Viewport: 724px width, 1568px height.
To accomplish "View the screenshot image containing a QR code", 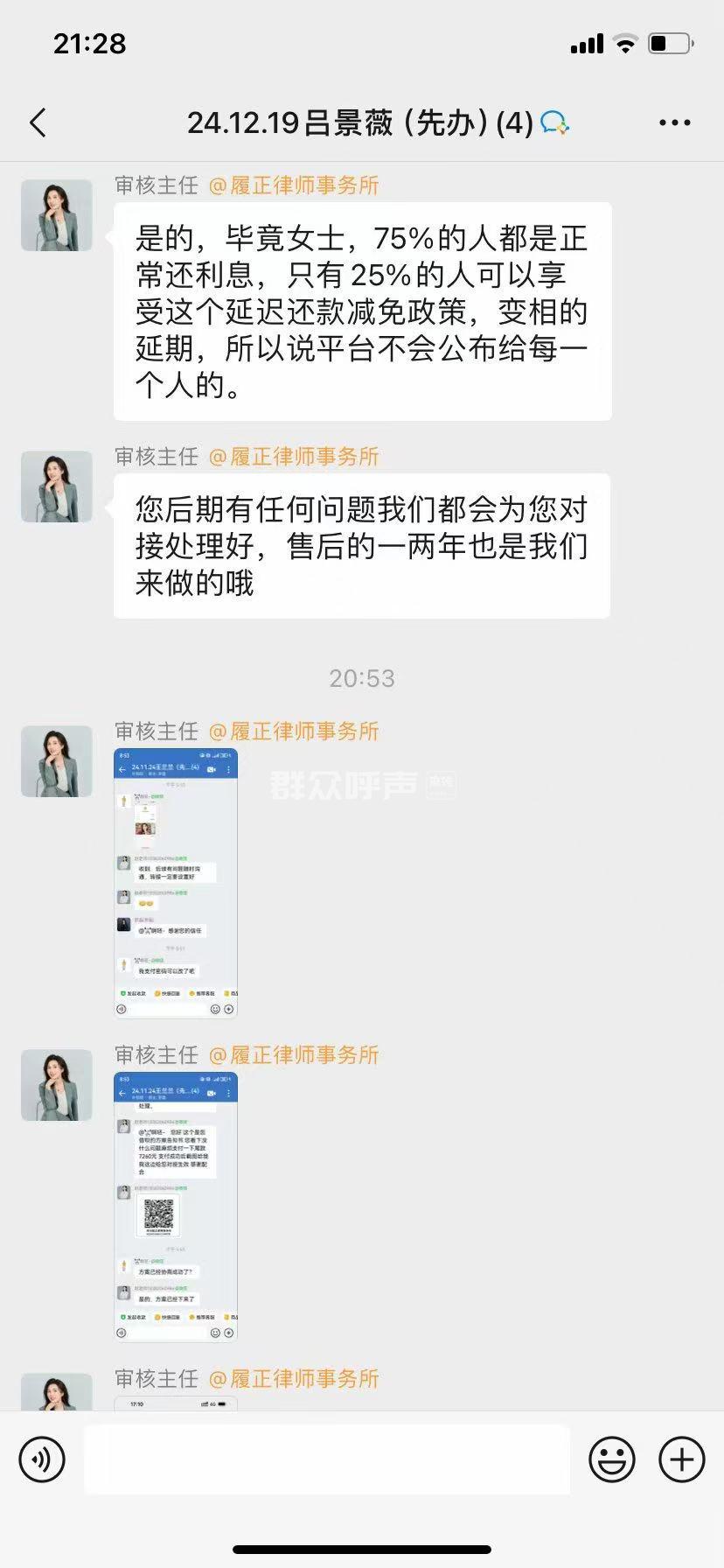I will 176,1206.
